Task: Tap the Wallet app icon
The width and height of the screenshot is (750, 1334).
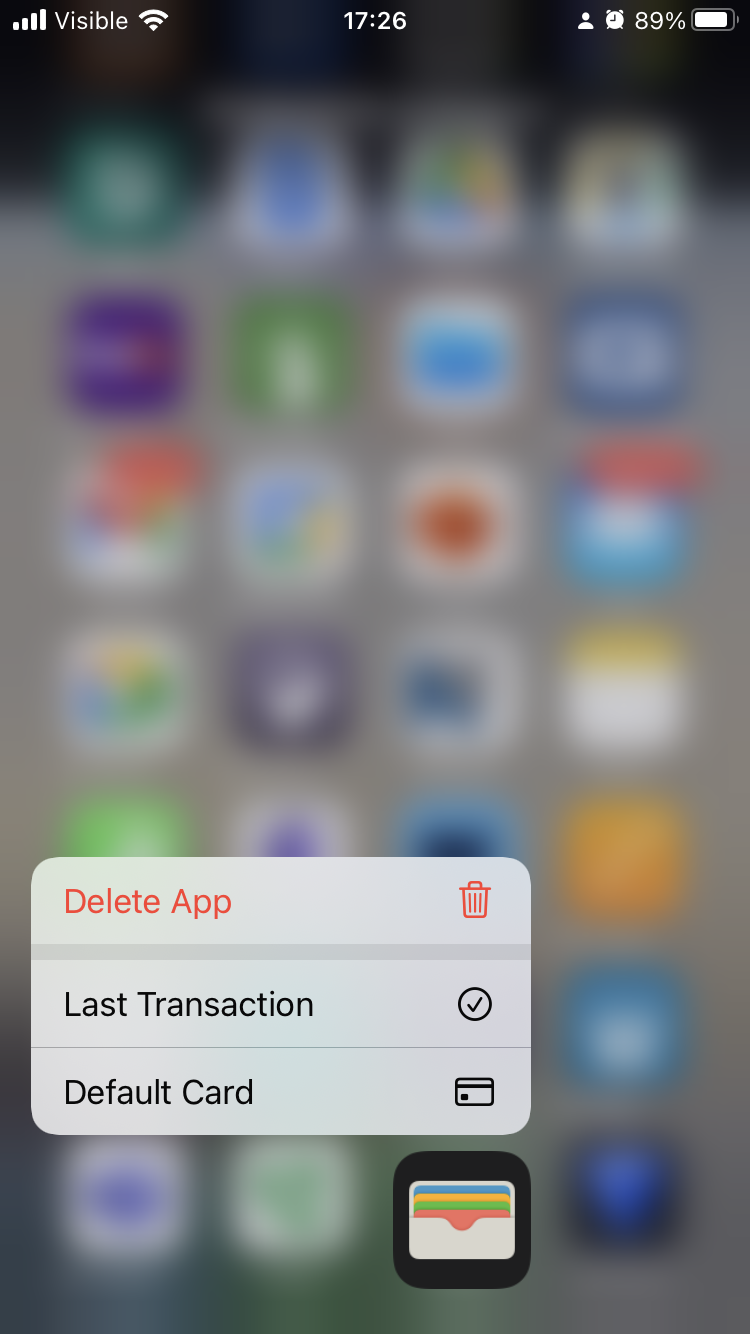Action: tap(462, 1220)
